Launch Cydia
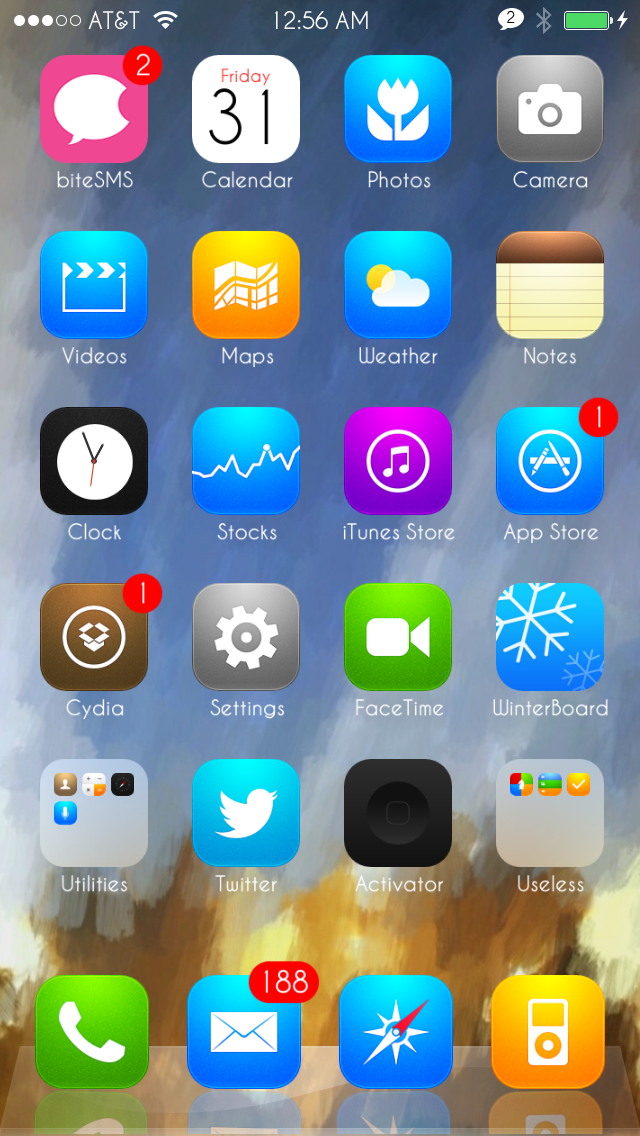640x1136 pixels. (94, 637)
